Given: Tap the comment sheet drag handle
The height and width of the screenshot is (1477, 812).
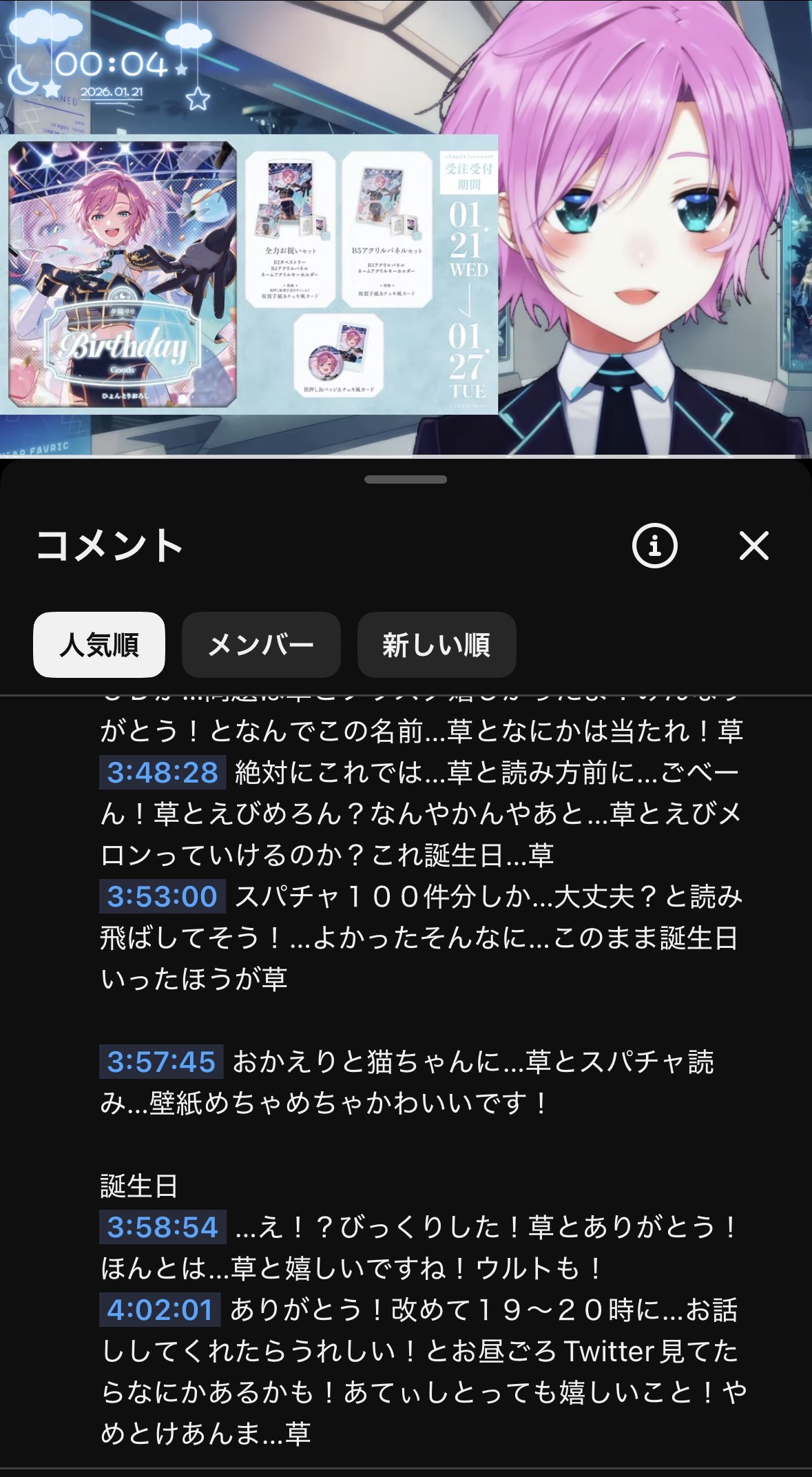Looking at the screenshot, I should click(406, 479).
